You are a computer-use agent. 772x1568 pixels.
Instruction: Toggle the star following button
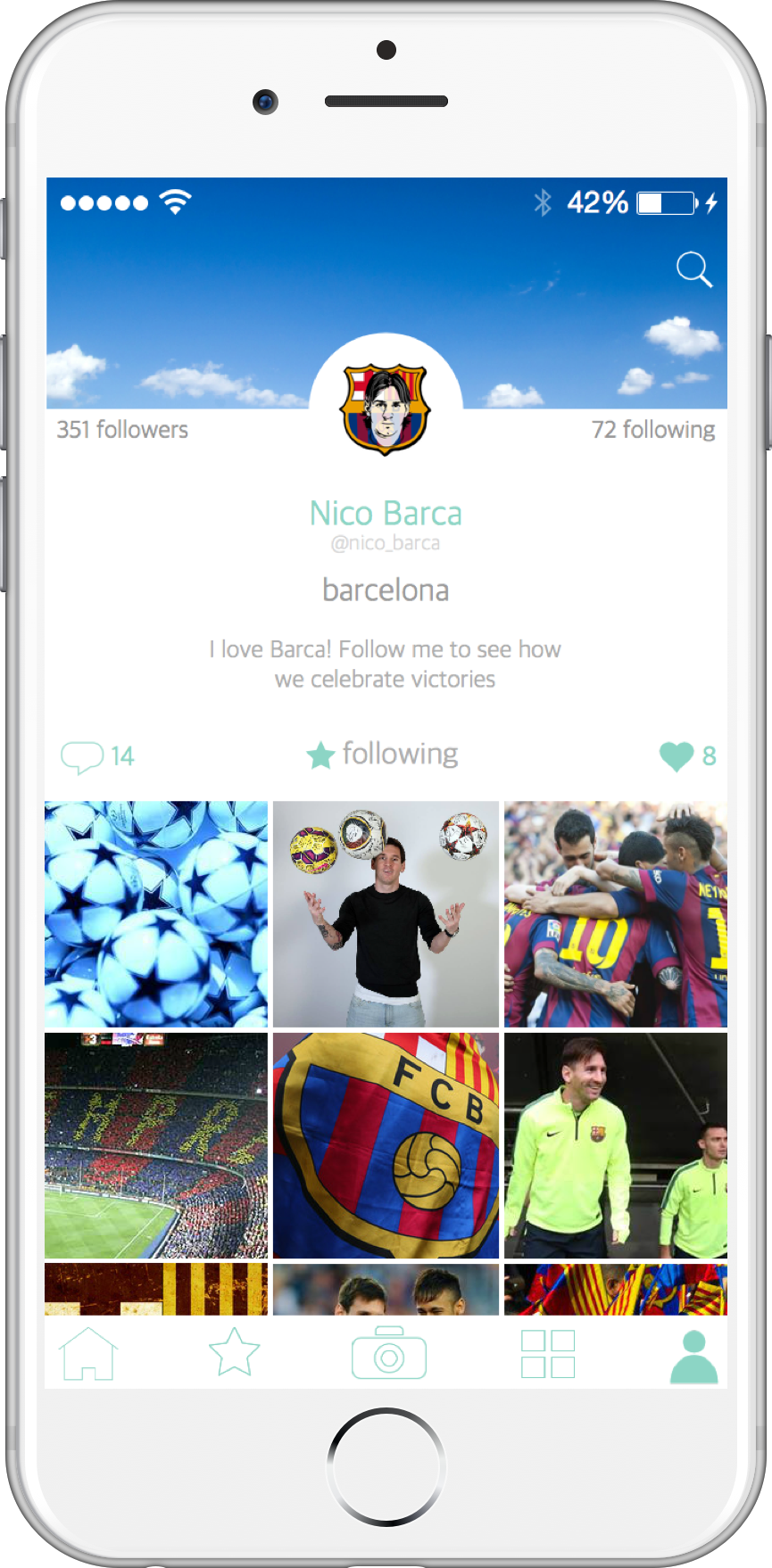(x=382, y=755)
